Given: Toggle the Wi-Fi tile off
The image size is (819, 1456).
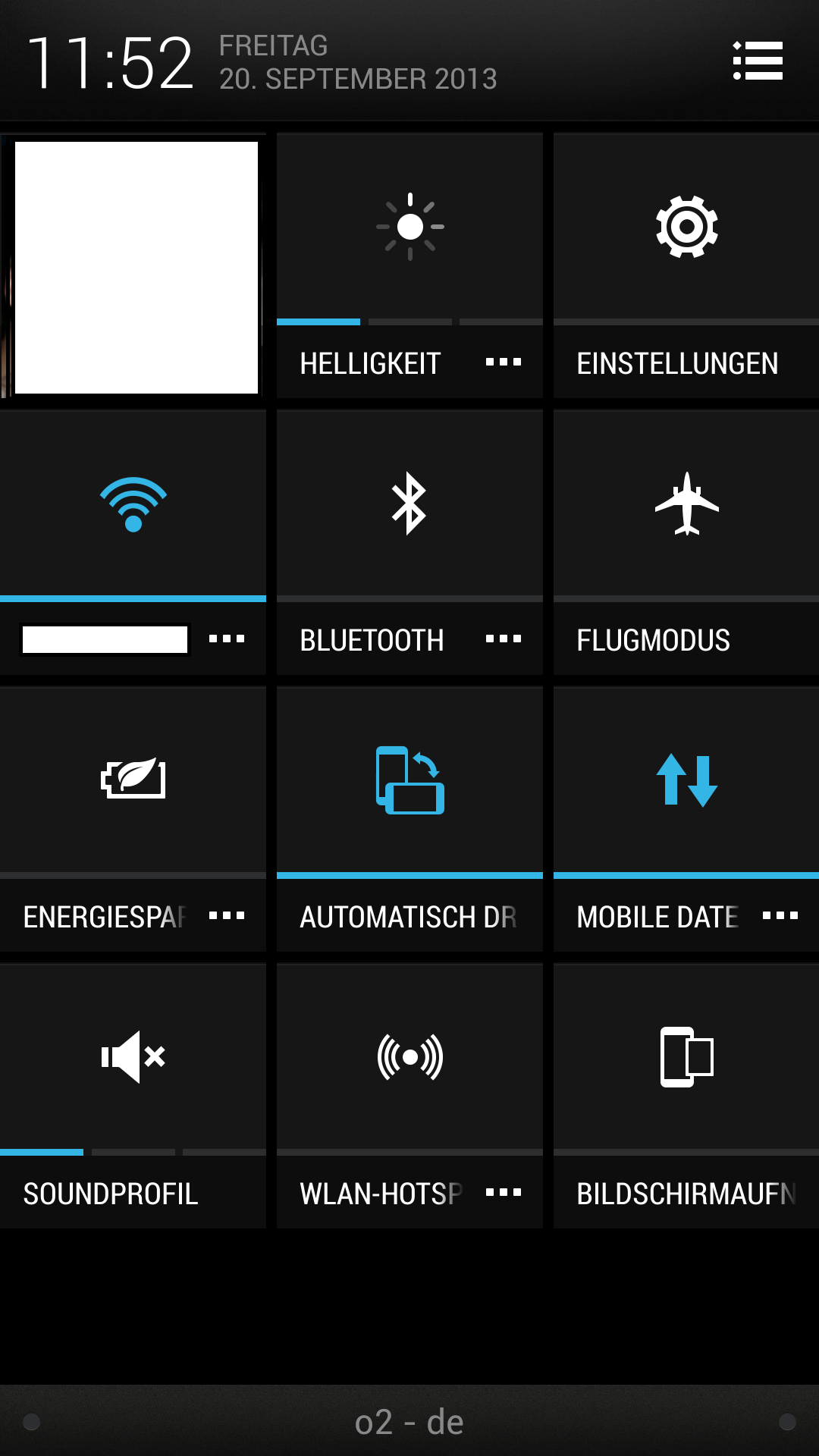Looking at the screenshot, I should (133, 504).
